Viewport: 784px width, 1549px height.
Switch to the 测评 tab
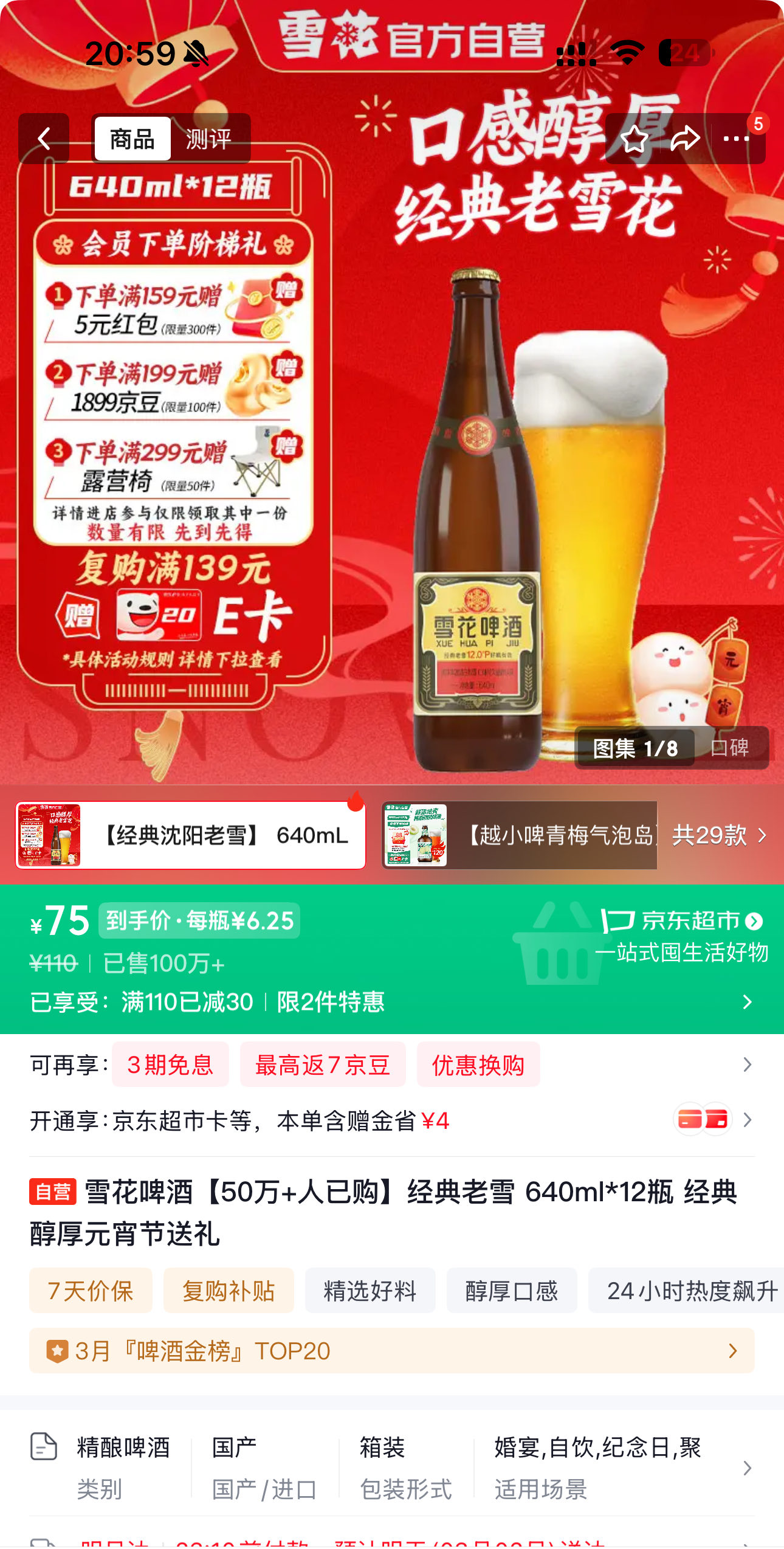pos(208,139)
